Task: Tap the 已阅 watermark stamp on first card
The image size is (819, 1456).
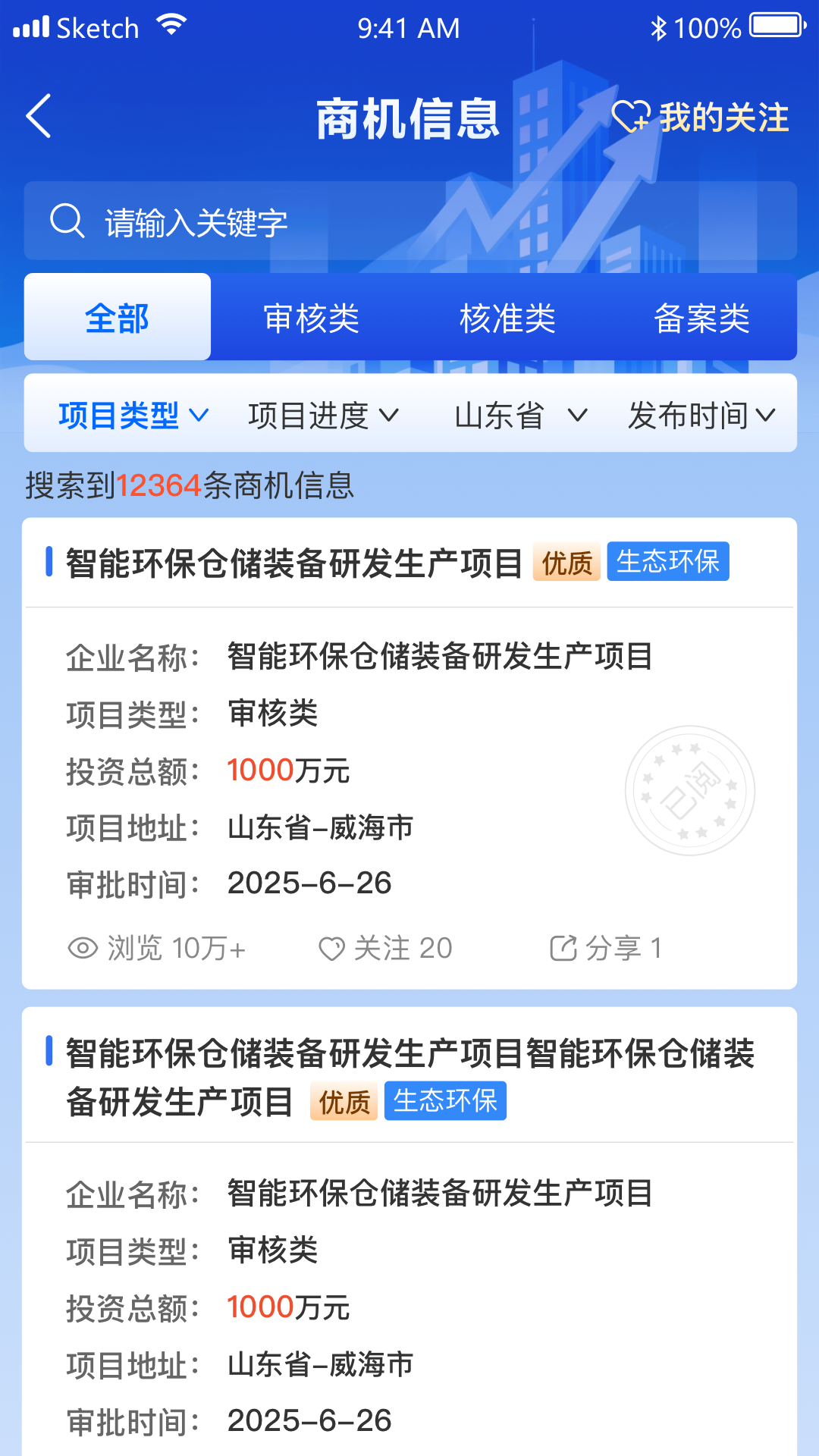Action: pos(689,789)
